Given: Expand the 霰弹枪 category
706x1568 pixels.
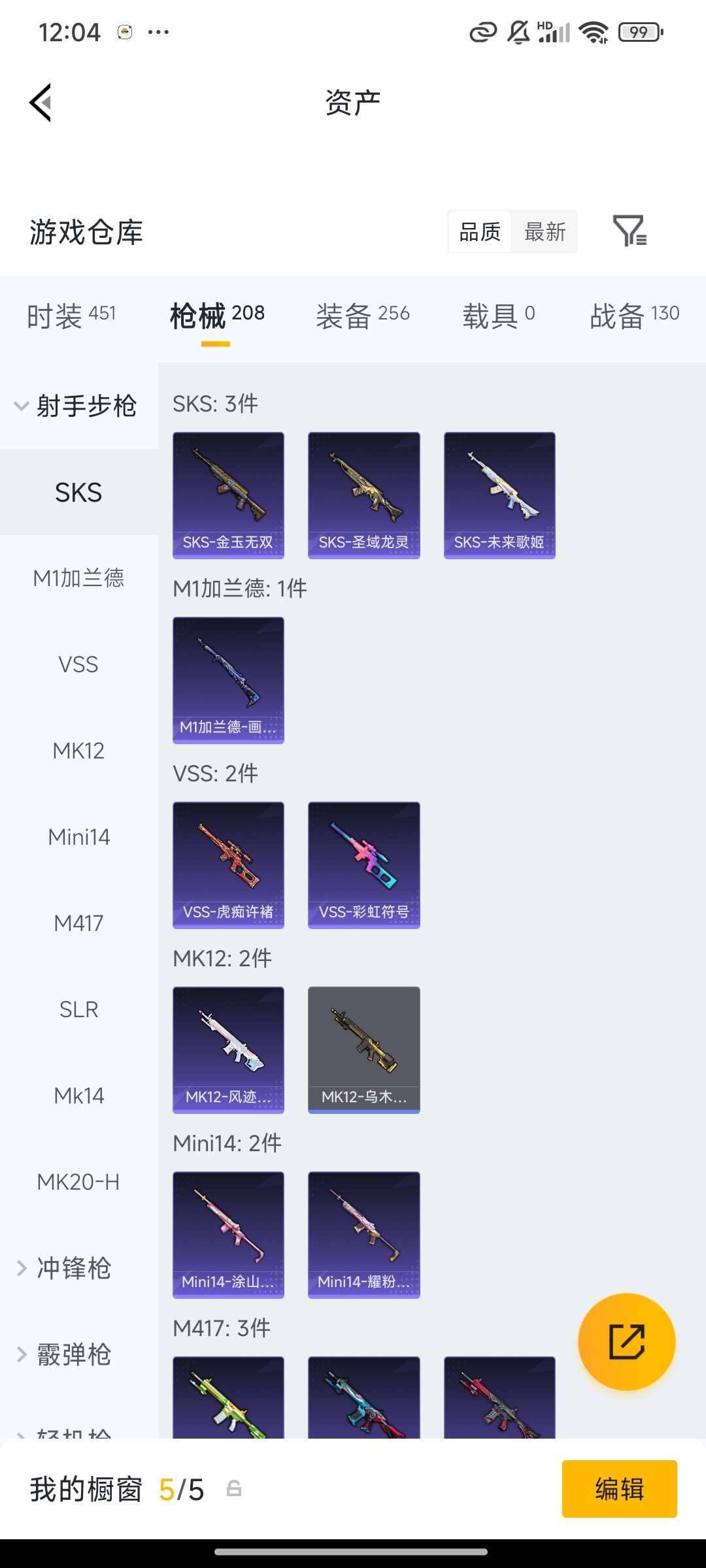Looking at the screenshot, I should [x=65, y=1354].
